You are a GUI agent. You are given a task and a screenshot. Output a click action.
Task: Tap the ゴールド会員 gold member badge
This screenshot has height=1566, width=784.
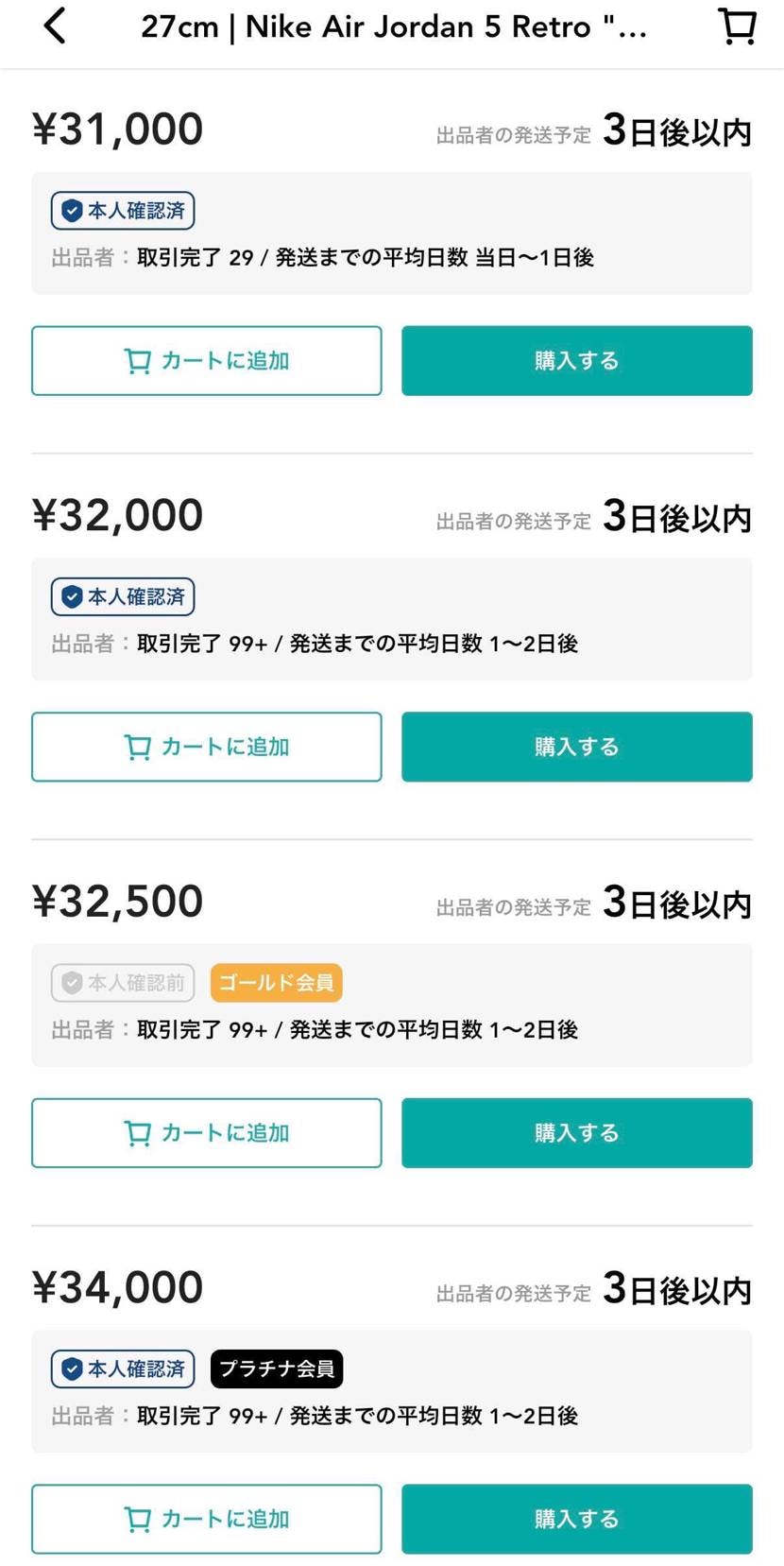coord(275,982)
